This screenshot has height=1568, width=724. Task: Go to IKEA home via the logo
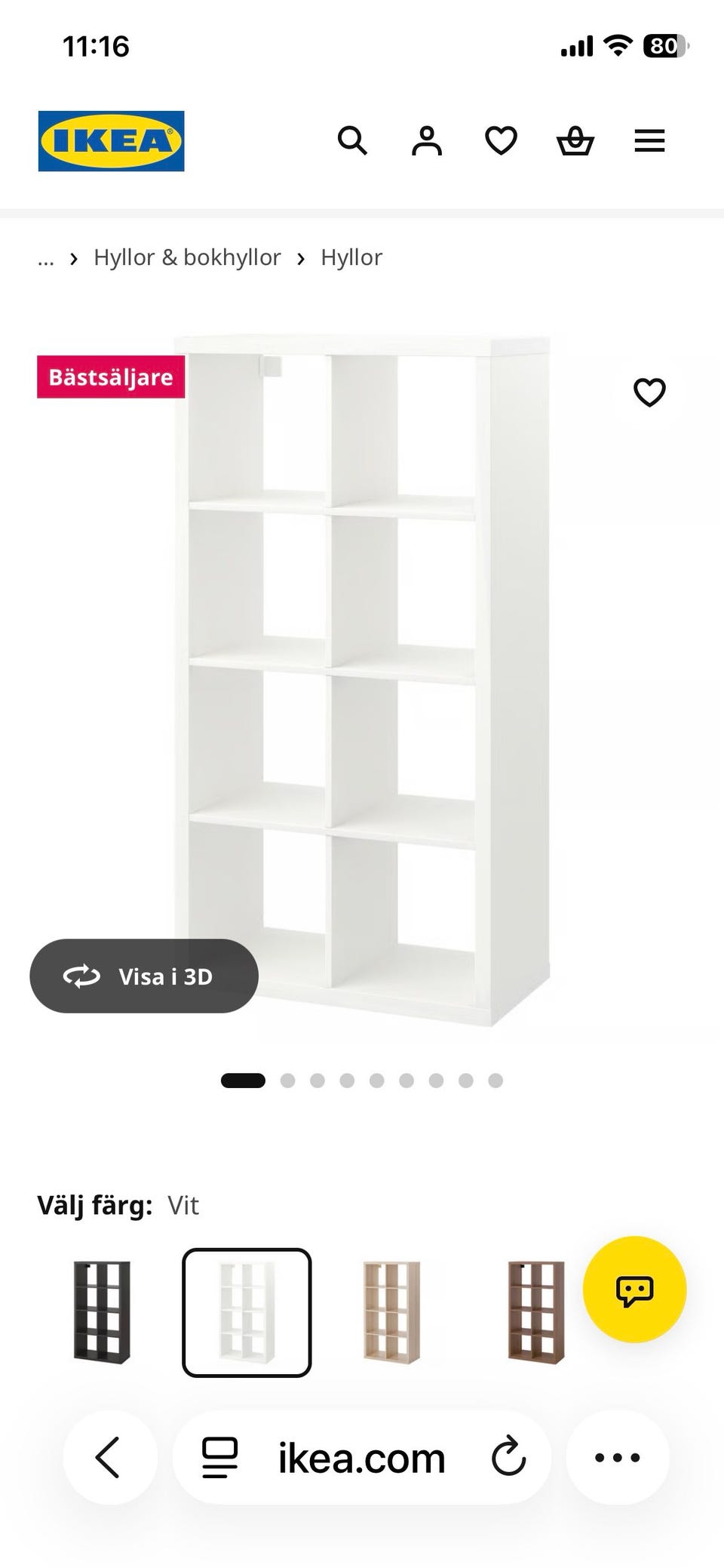pos(112,141)
